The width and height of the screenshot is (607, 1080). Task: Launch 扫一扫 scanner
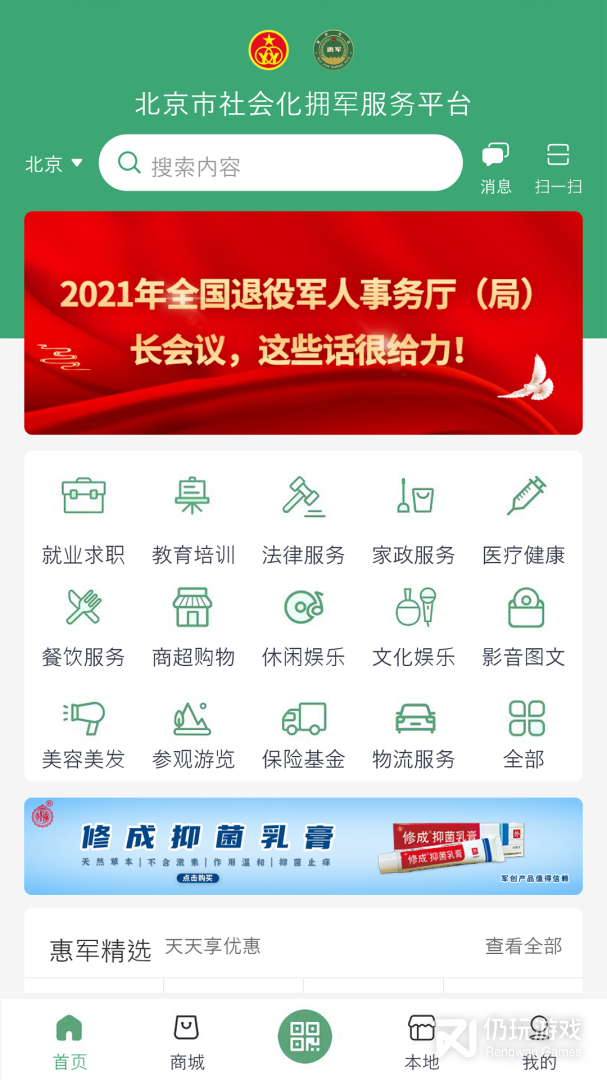(558, 168)
